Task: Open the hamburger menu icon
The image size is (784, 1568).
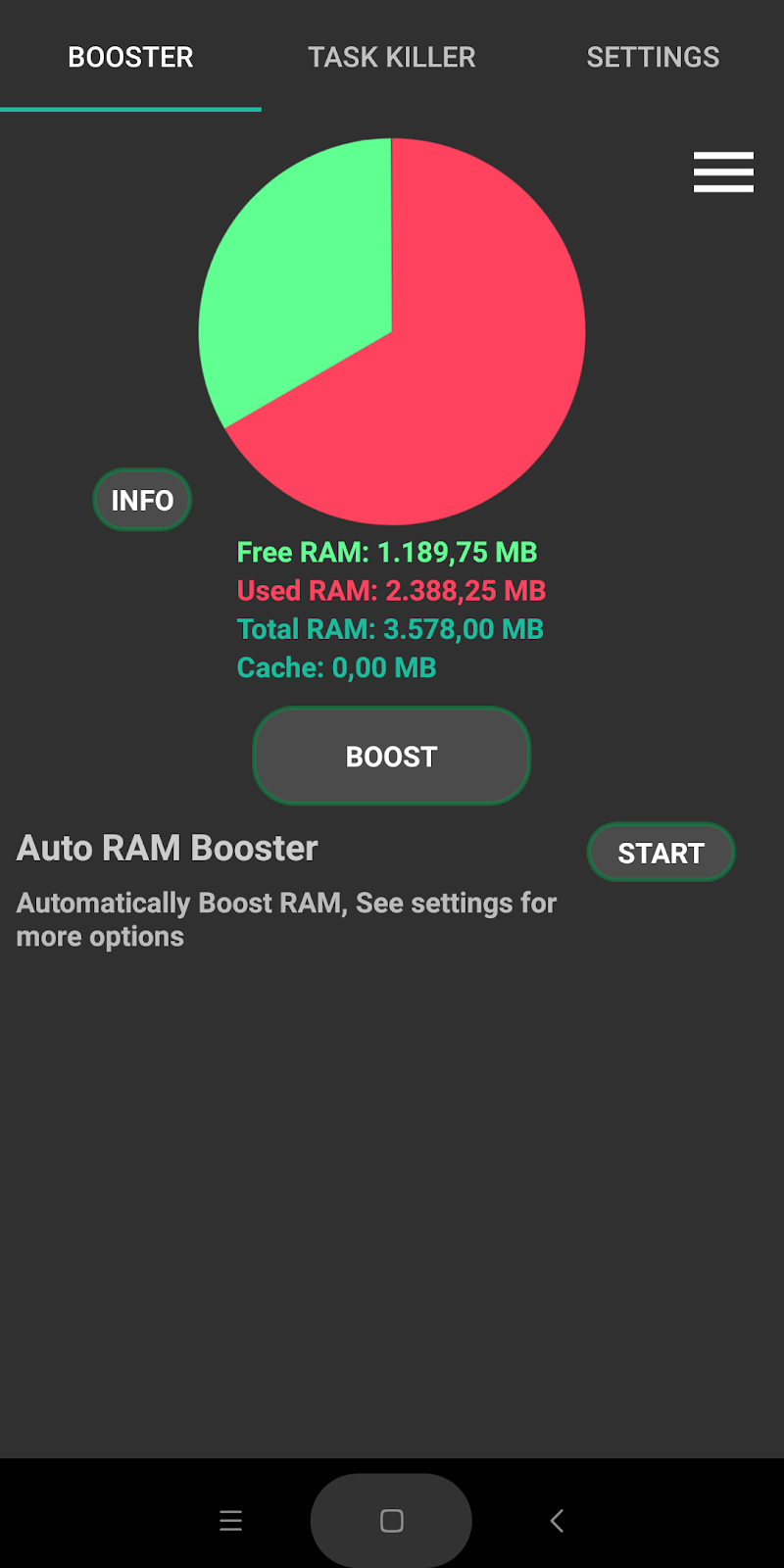Action: coord(723,171)
